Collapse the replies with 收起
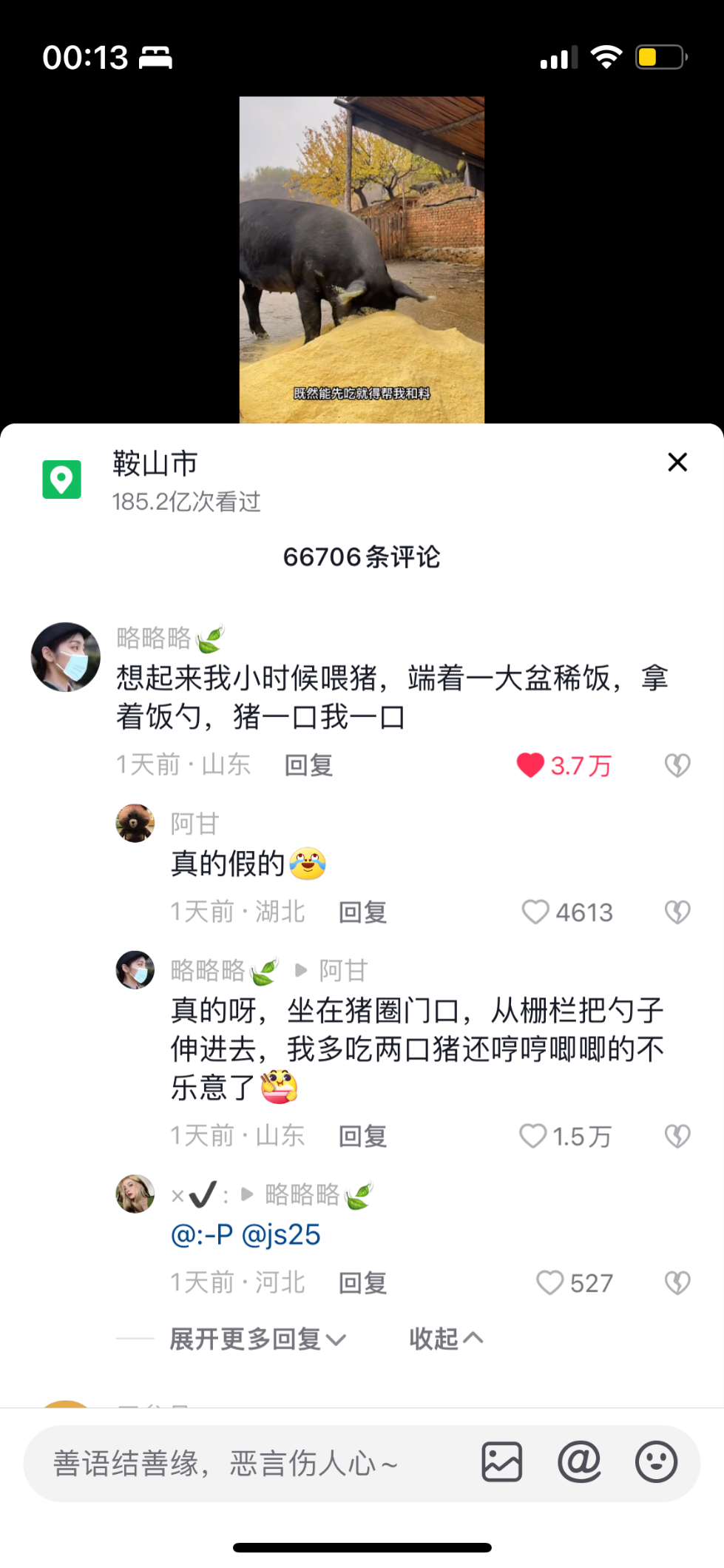Image resolution: width=724 pixels, height=1568 pixels. click(x=446, y=1339)
